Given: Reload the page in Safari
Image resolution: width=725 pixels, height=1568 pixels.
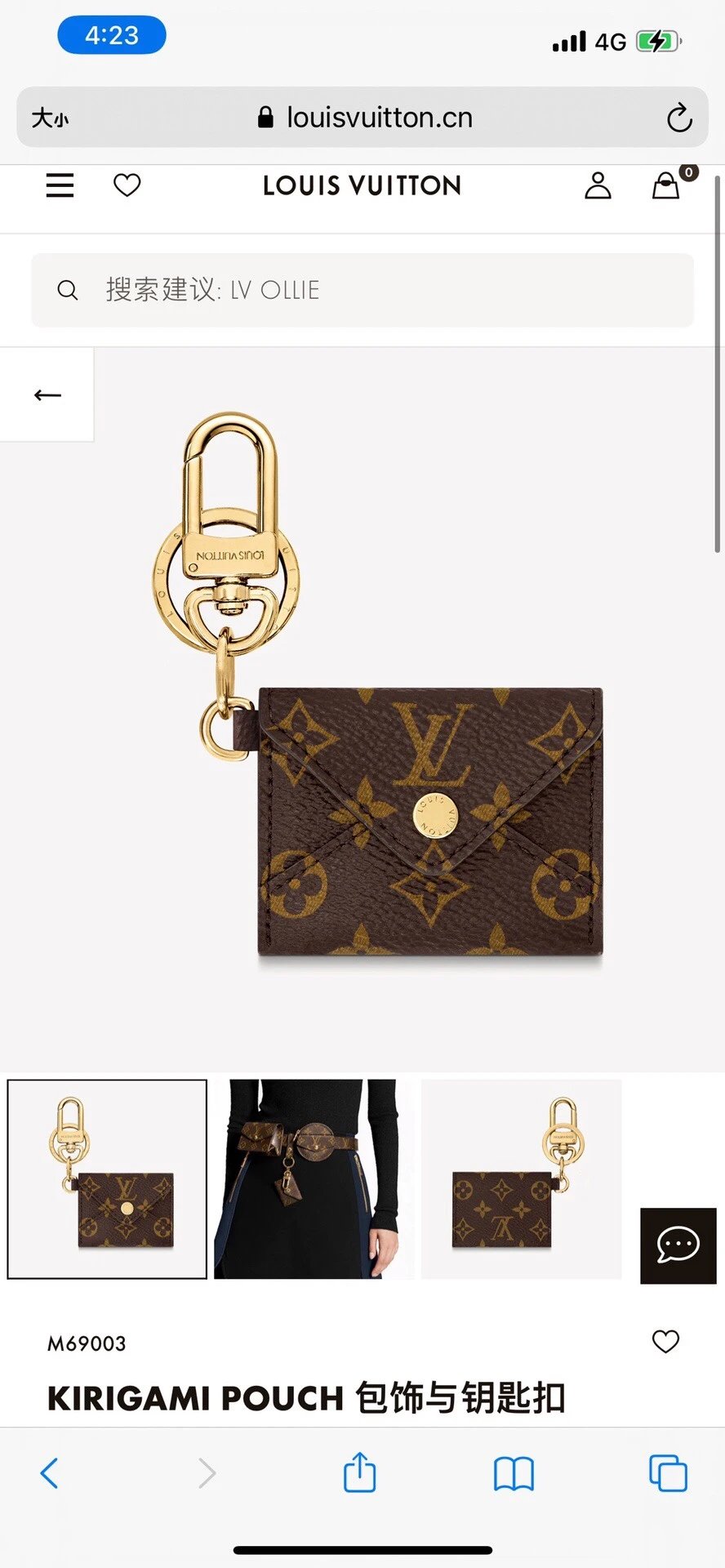Looking at the screenshot, I should [679, 118].
